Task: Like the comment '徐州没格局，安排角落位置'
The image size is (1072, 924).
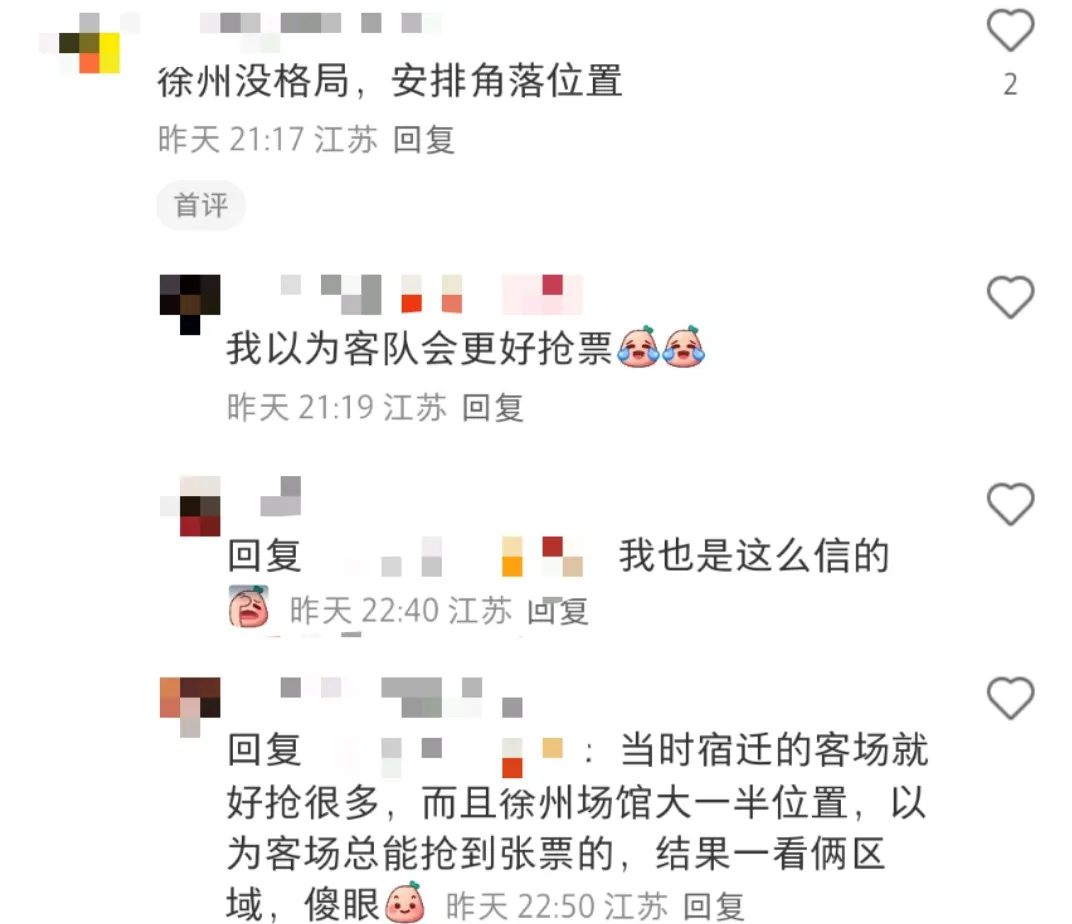Action: click(x=1009, y=33)
